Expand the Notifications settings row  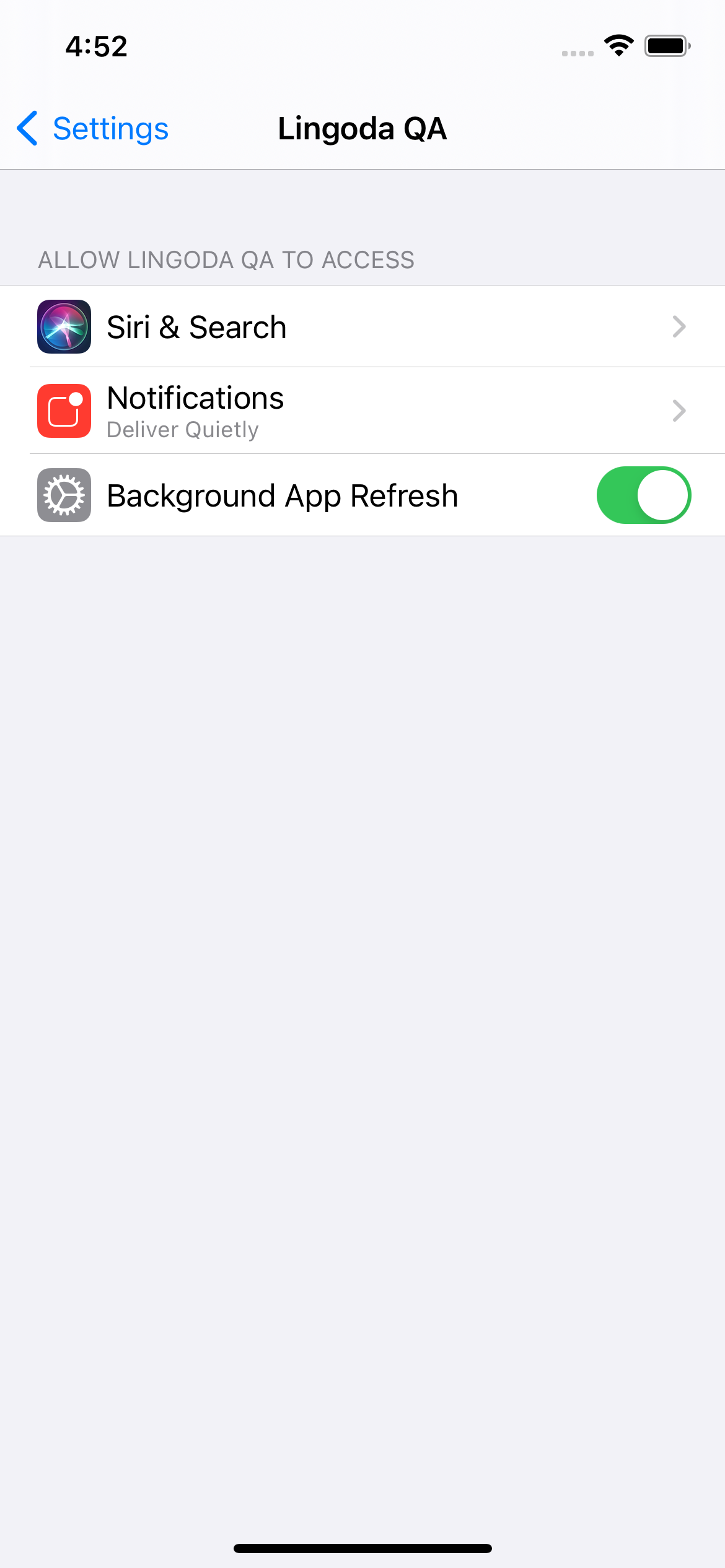362,411
